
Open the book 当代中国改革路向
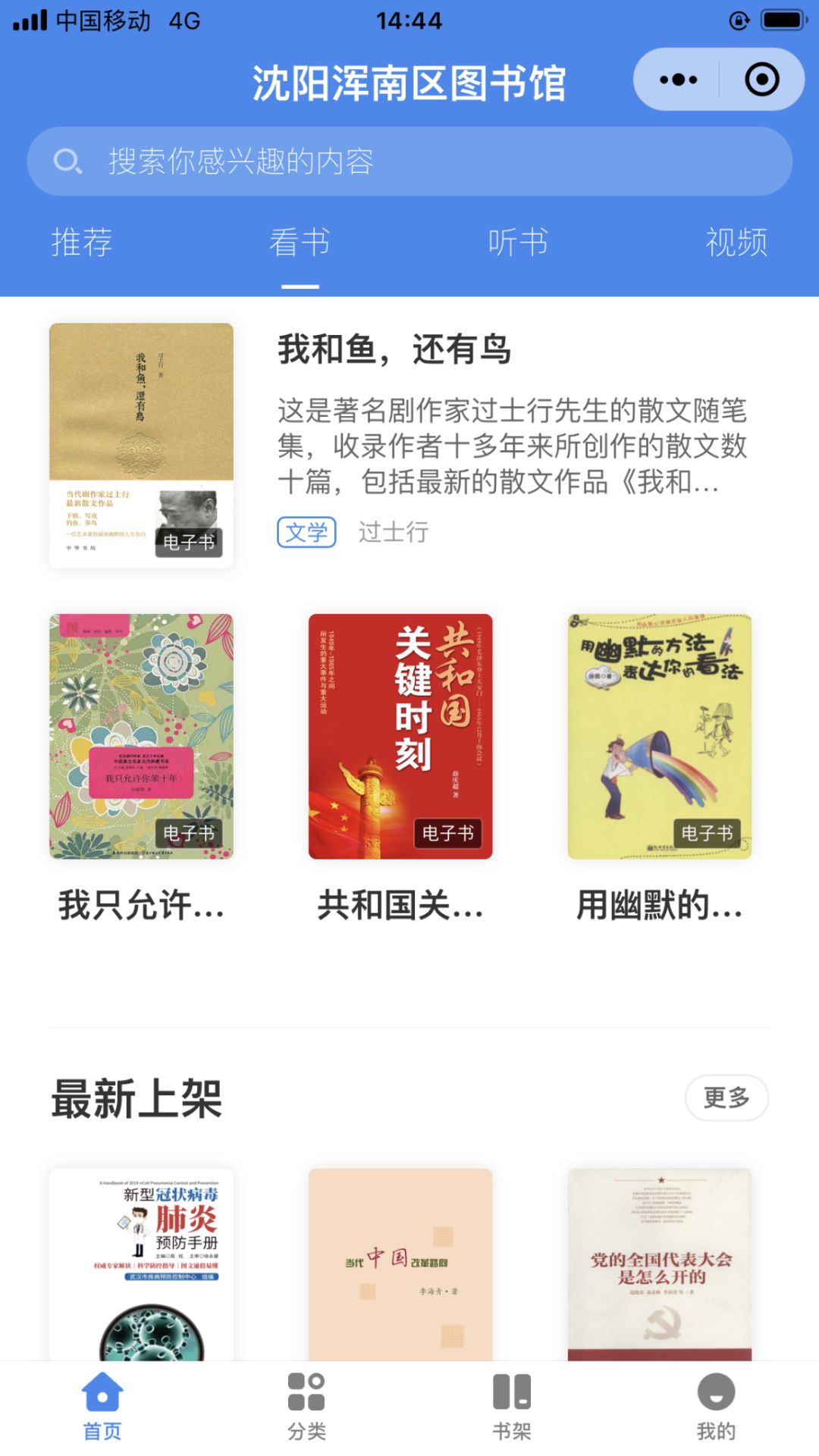tap(400, 1263)
